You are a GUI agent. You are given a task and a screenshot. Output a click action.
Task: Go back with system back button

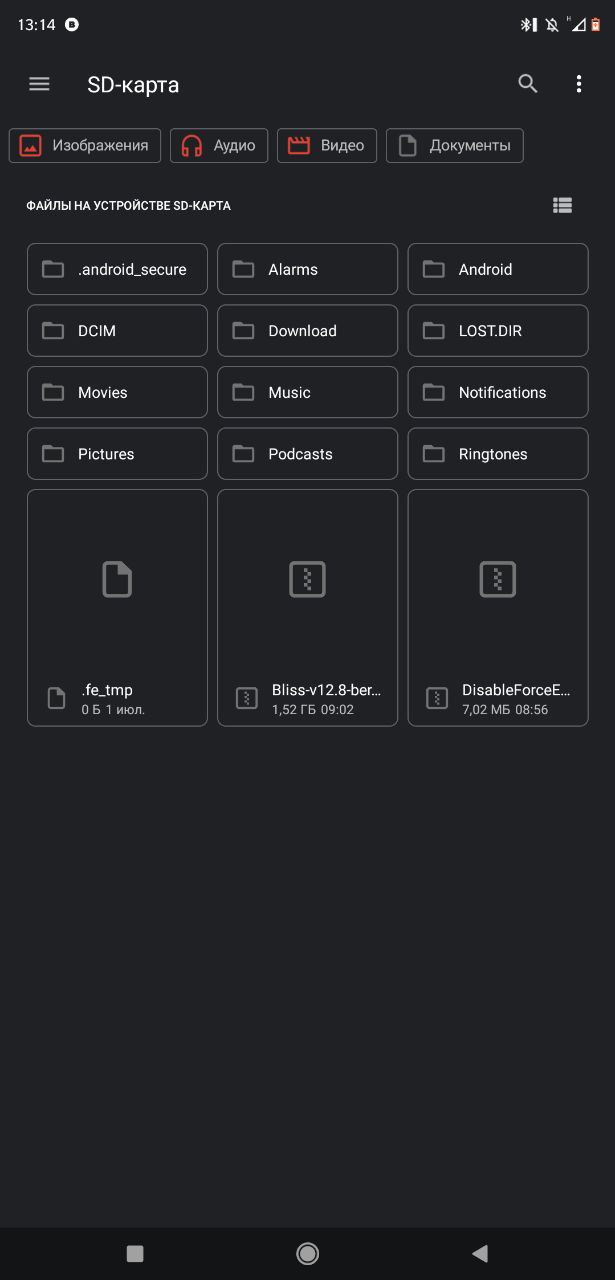[480, 1253]
